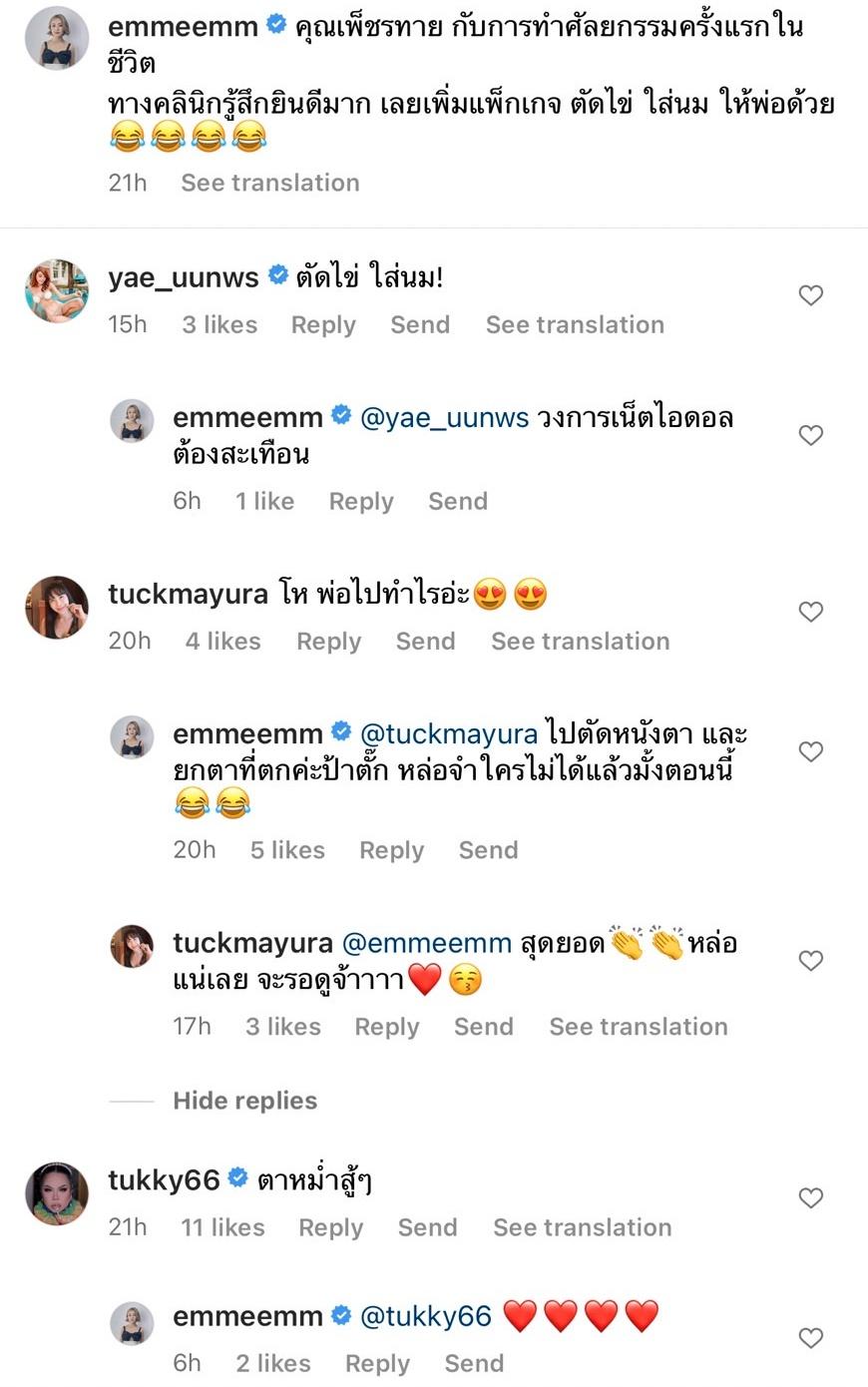868x1387 pixels.
Task: See translation of emmeemm's caption
Action: coord(269,183)
